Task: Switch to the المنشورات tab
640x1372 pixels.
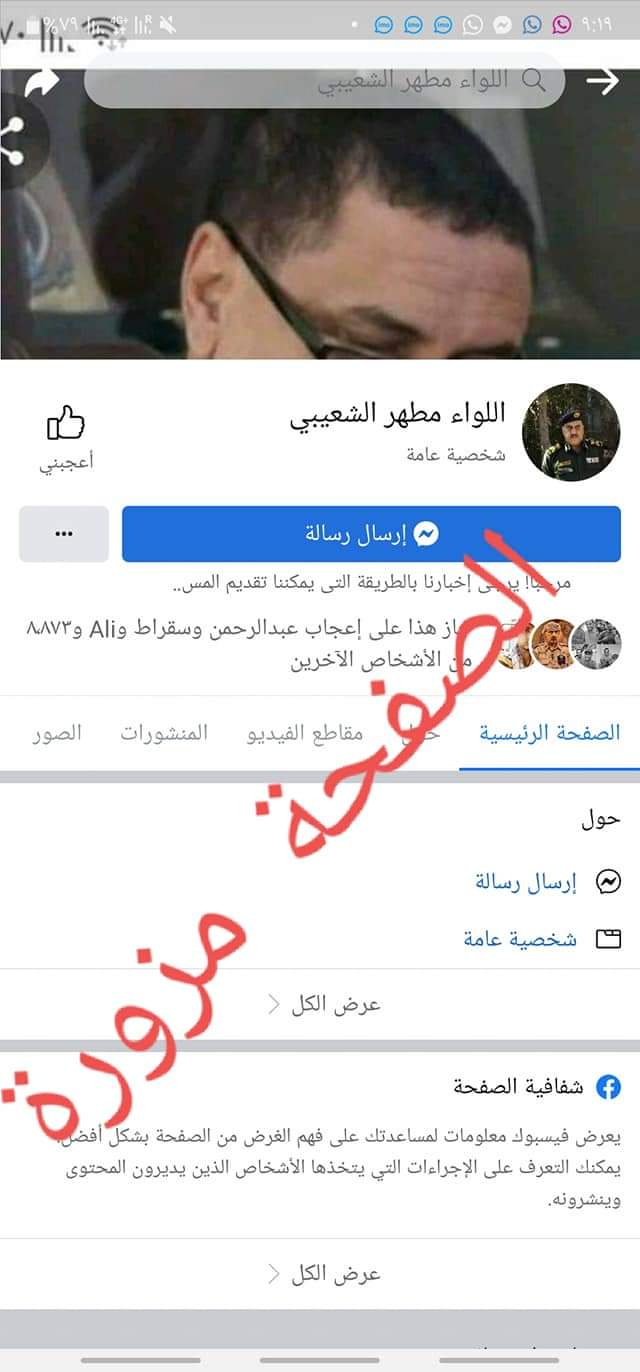Action: point(165,733)
